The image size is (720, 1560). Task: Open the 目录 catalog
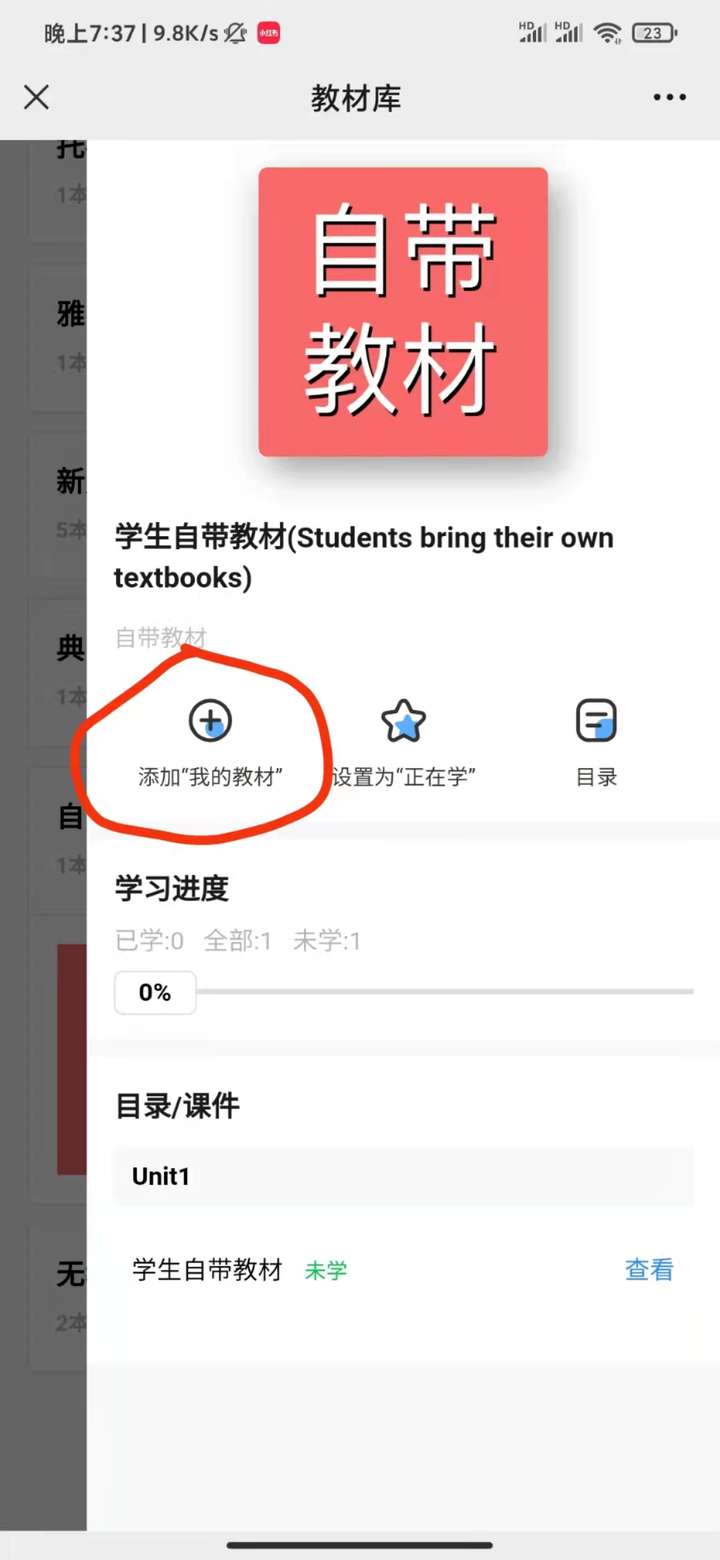[596, 742]
